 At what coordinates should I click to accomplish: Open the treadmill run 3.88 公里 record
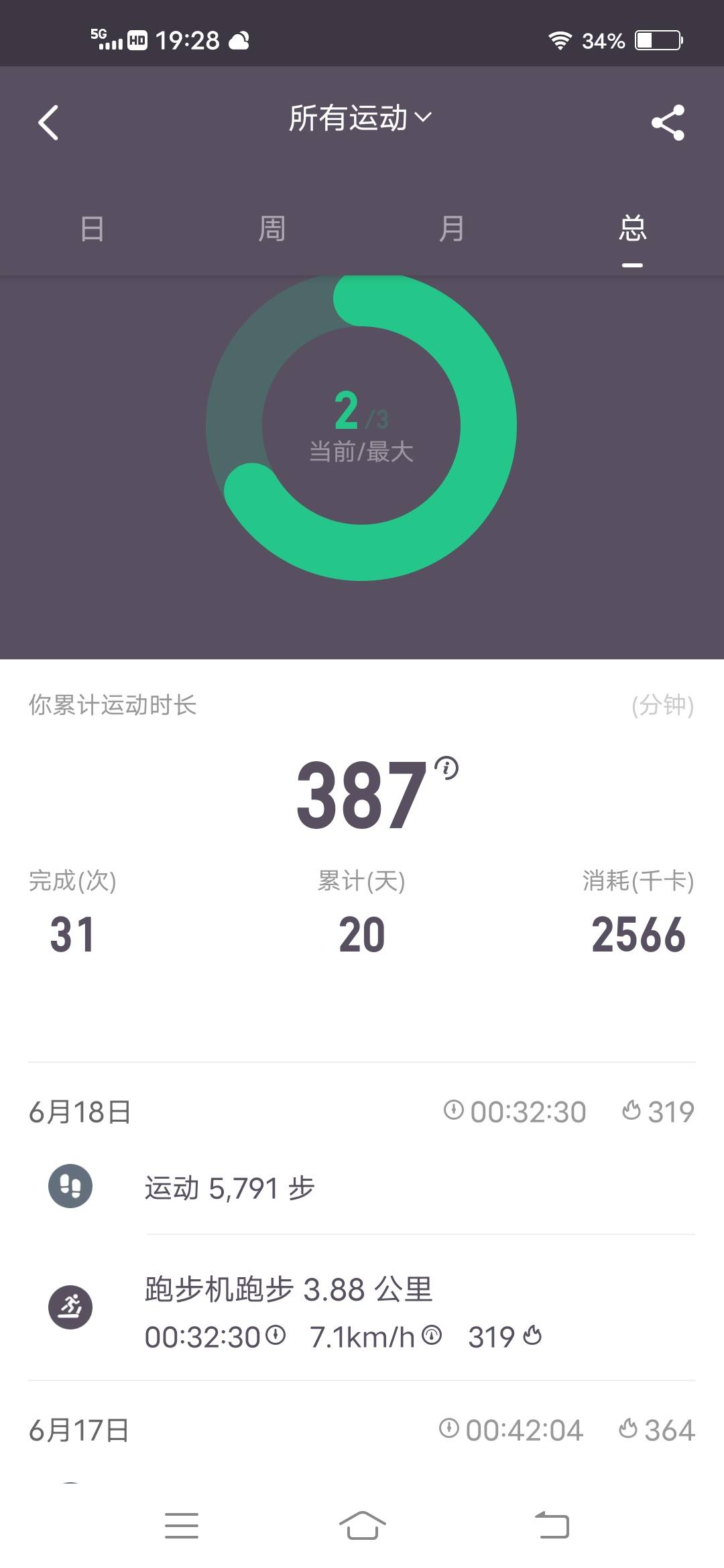pos(288,1290)
